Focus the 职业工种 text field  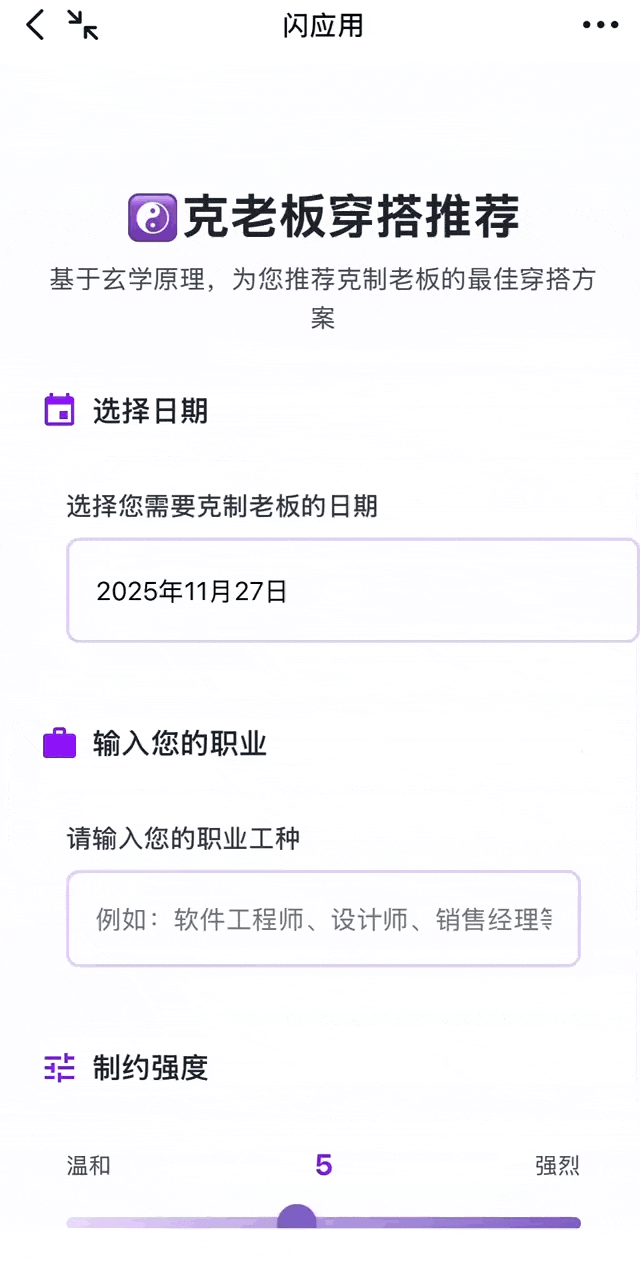pos(323,918)
